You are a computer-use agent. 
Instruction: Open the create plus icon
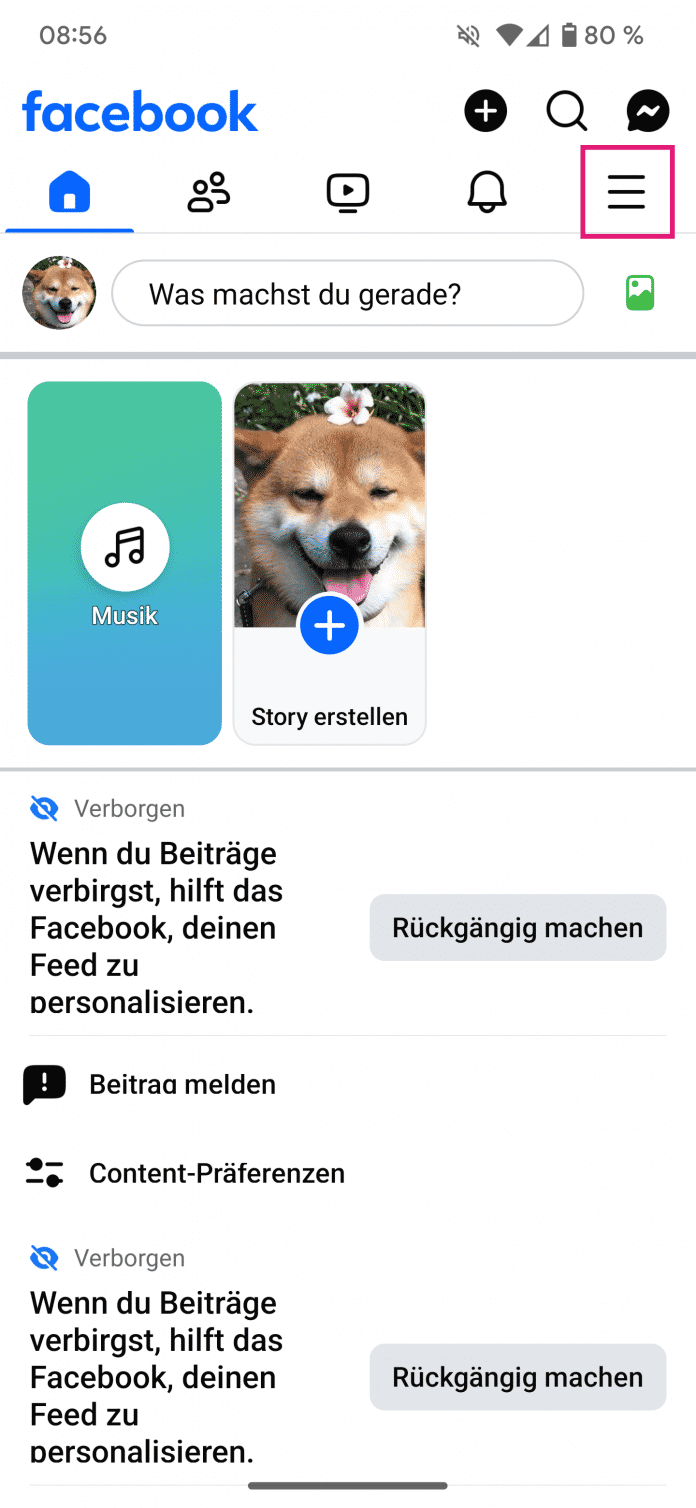[486, 111]
